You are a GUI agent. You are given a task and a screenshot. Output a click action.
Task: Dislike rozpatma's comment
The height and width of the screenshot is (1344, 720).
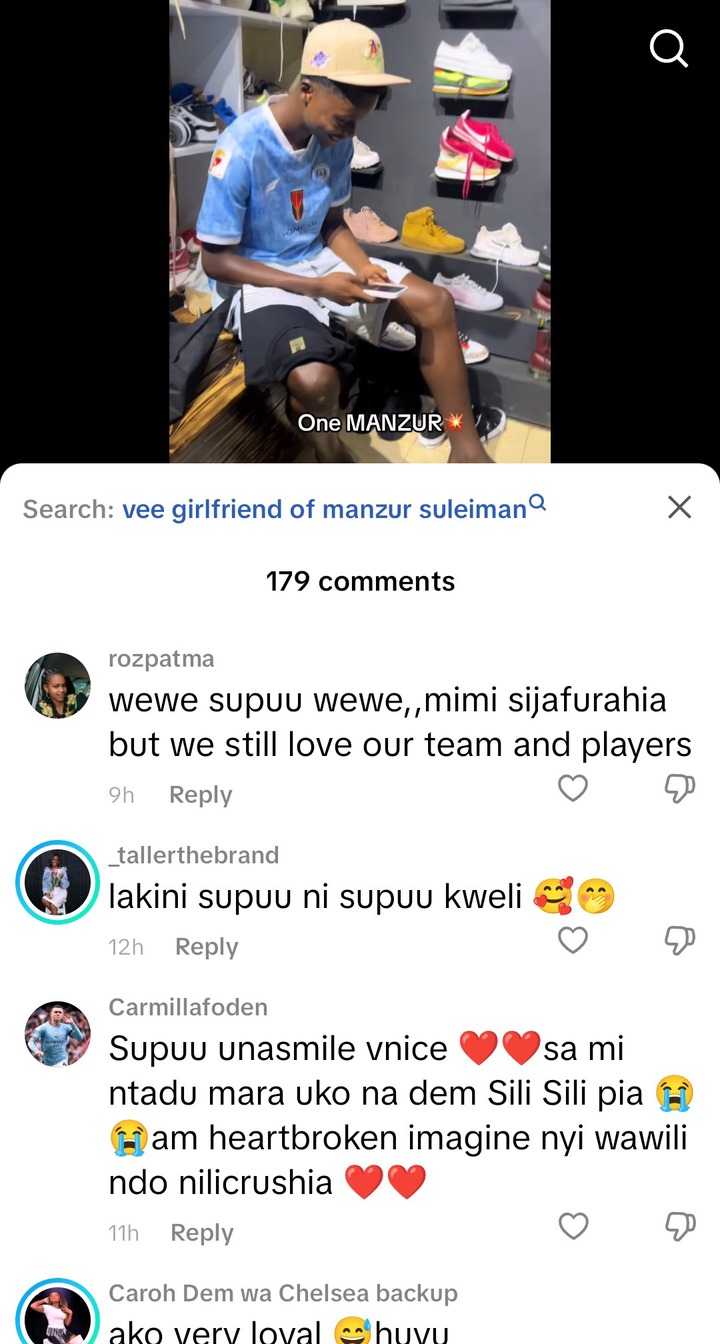coord(680,789)
